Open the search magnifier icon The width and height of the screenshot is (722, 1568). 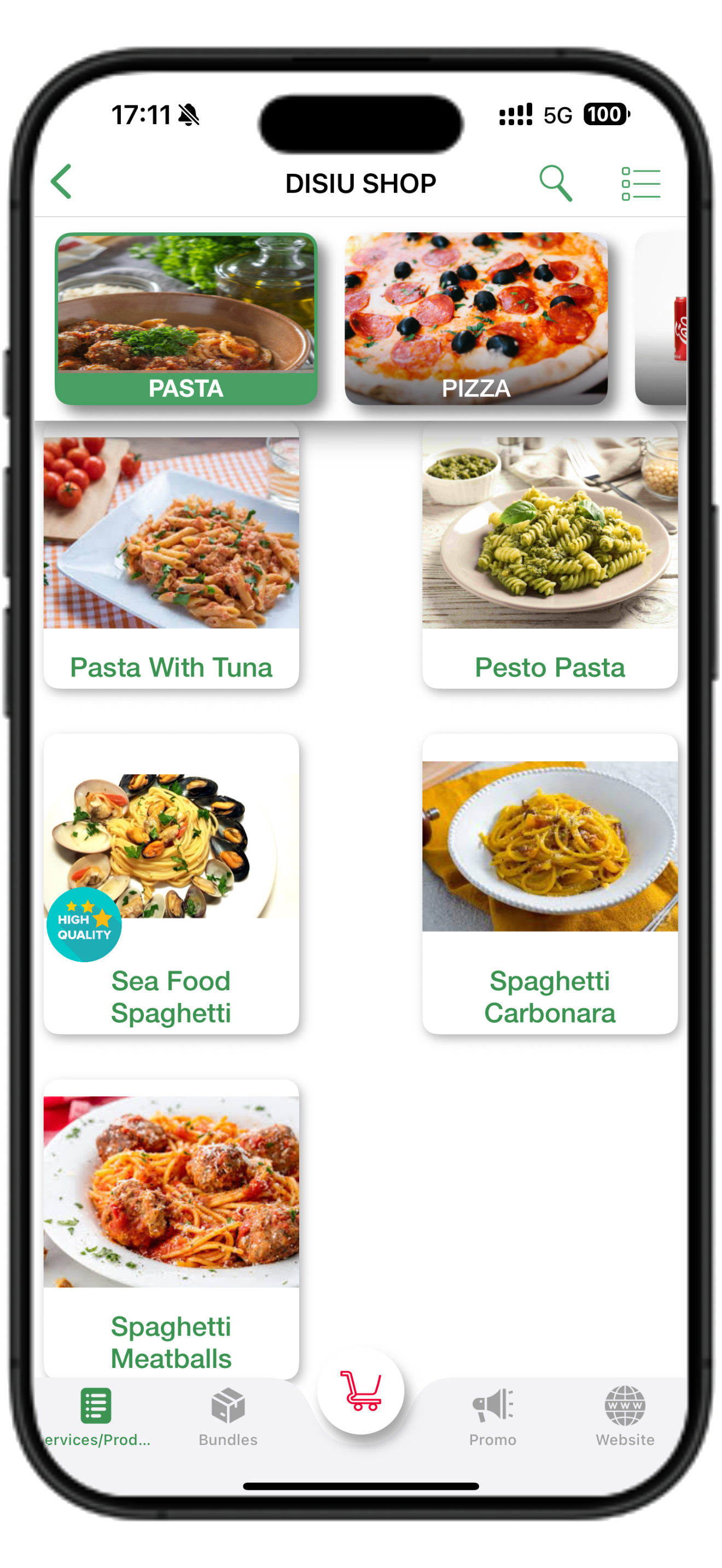555,183
